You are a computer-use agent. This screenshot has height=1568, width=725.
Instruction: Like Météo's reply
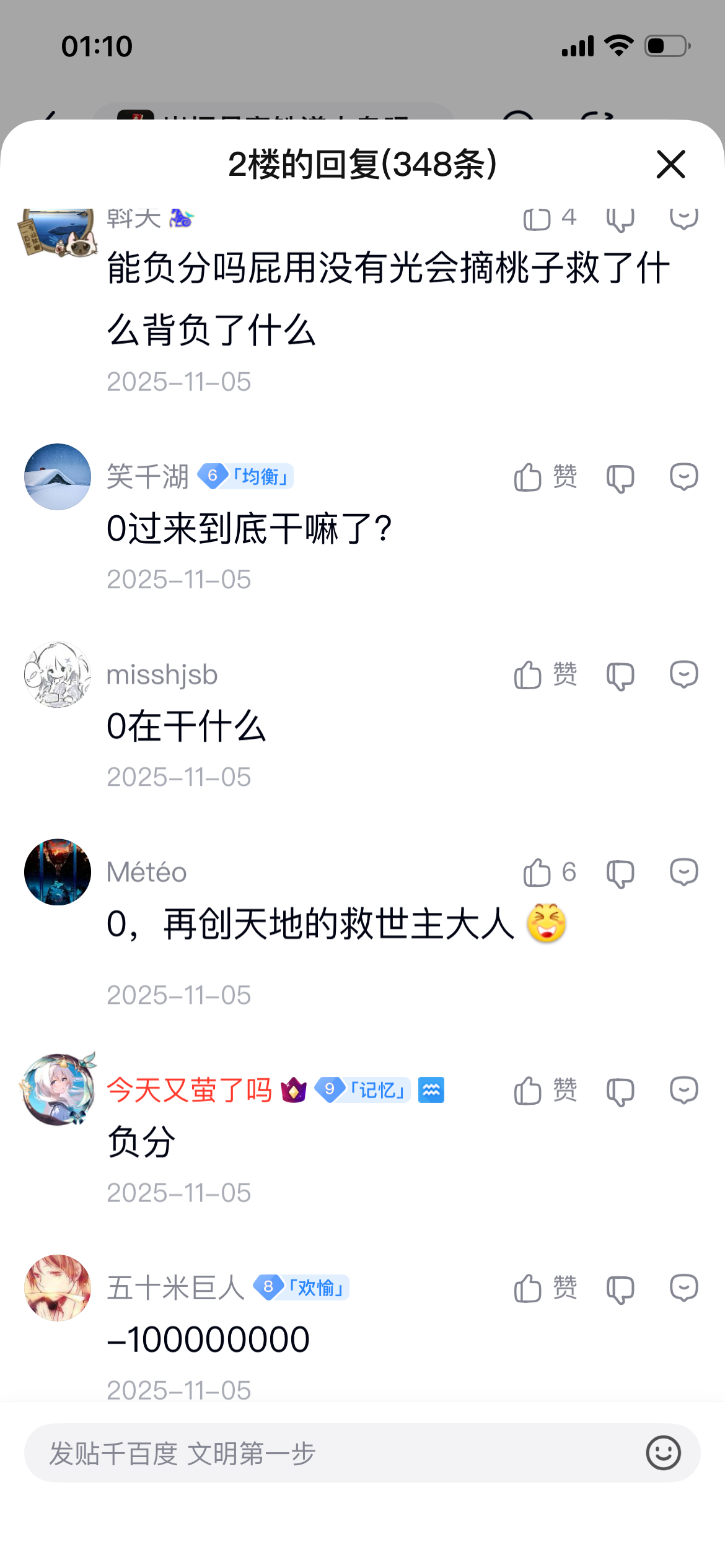click(x=537, y=873)
